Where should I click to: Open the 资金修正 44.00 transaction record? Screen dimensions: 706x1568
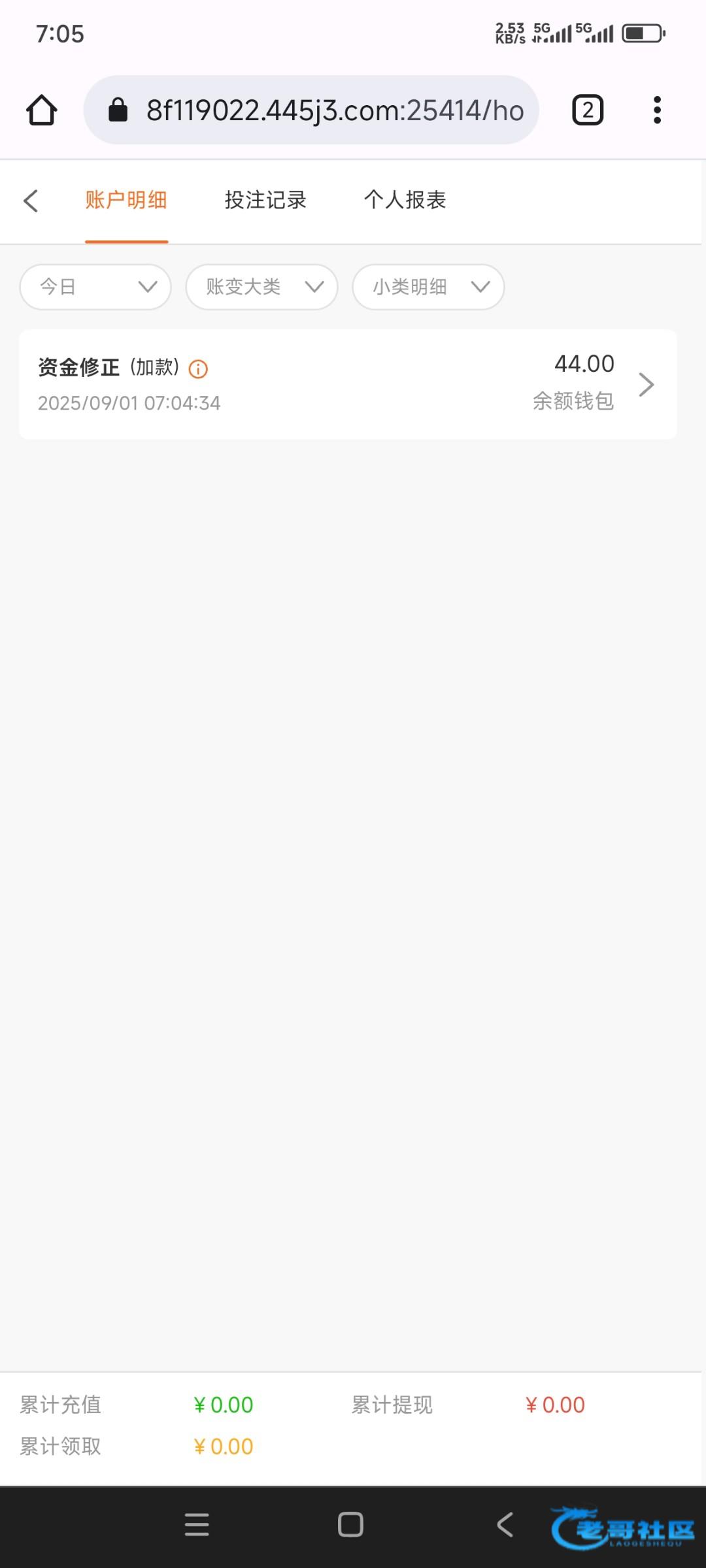tap(348, 384)
